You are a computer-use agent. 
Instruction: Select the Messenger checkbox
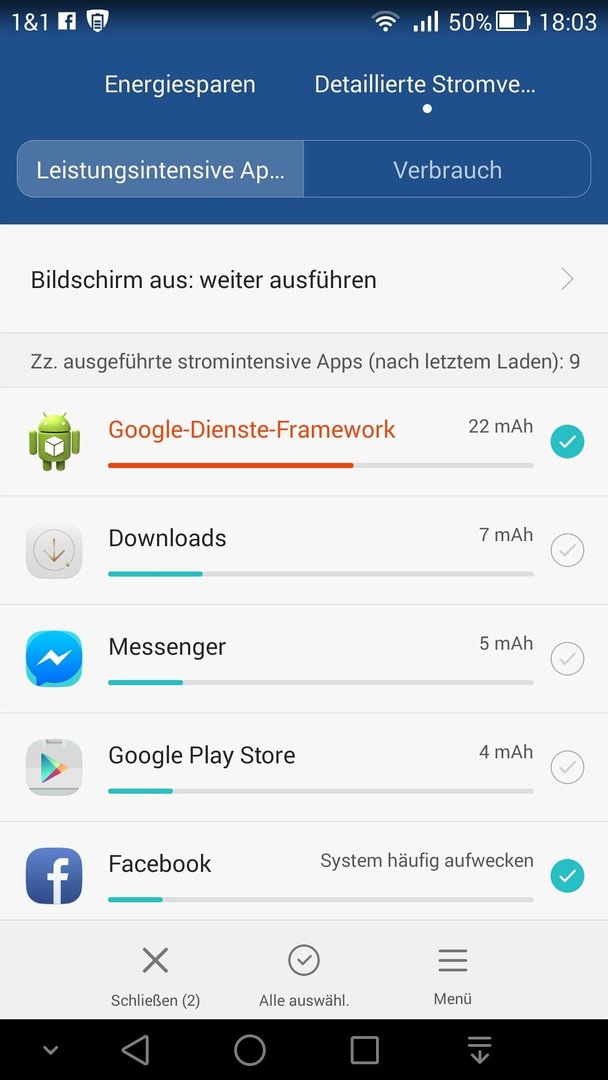point(567,658)
